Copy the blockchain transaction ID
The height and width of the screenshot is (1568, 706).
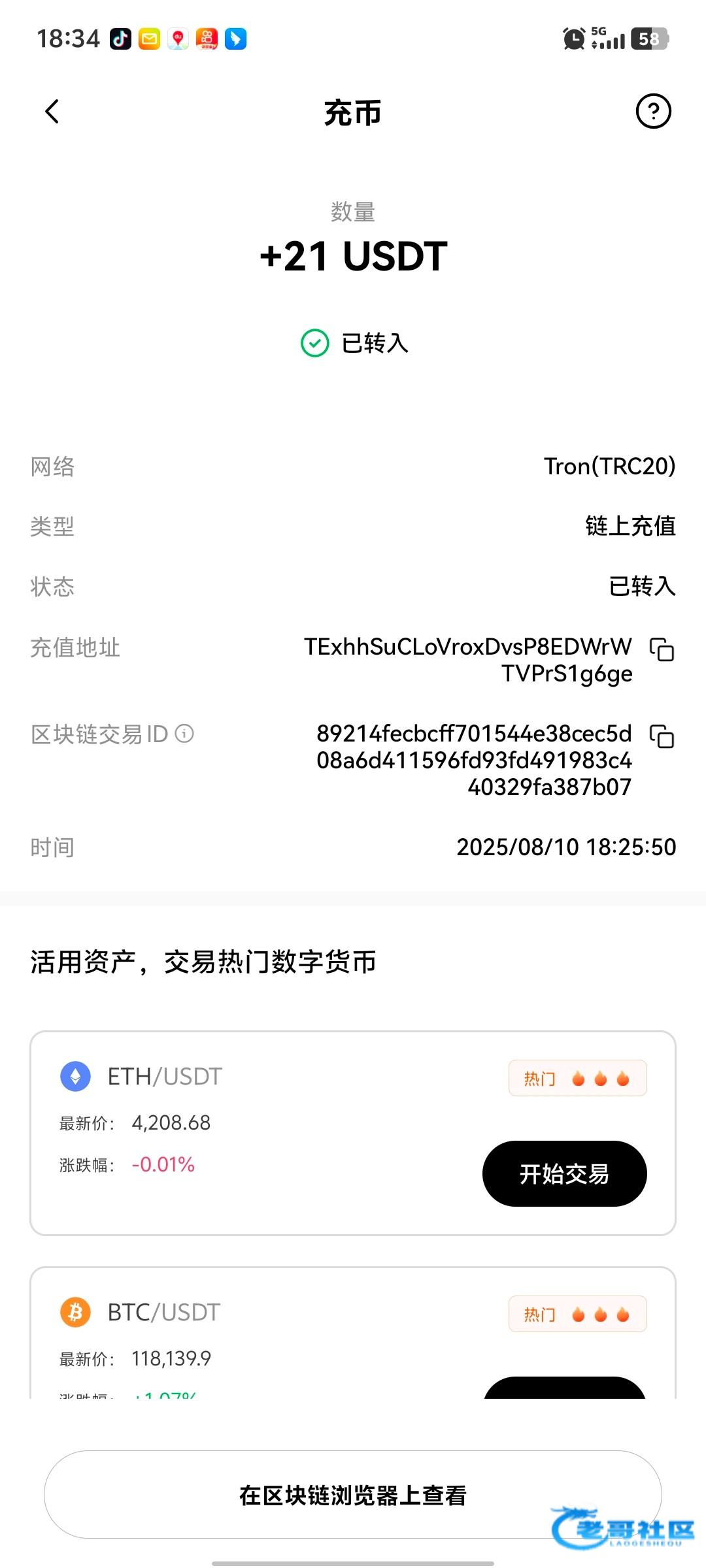(662, 736)
